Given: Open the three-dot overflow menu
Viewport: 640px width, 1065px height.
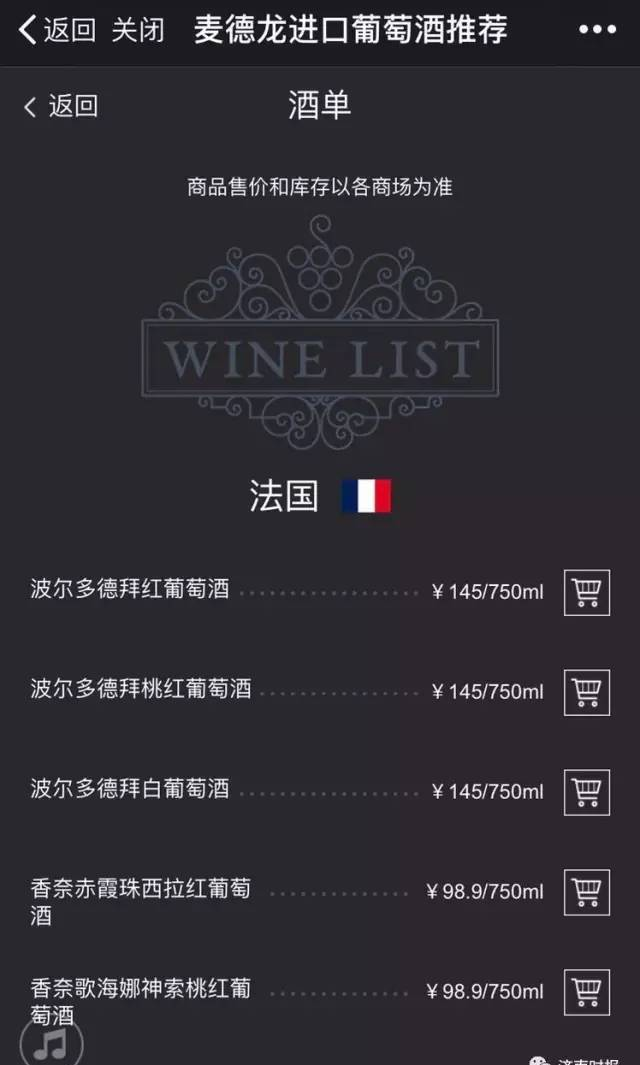Looking at the screenshot, I should pos(599,29).
